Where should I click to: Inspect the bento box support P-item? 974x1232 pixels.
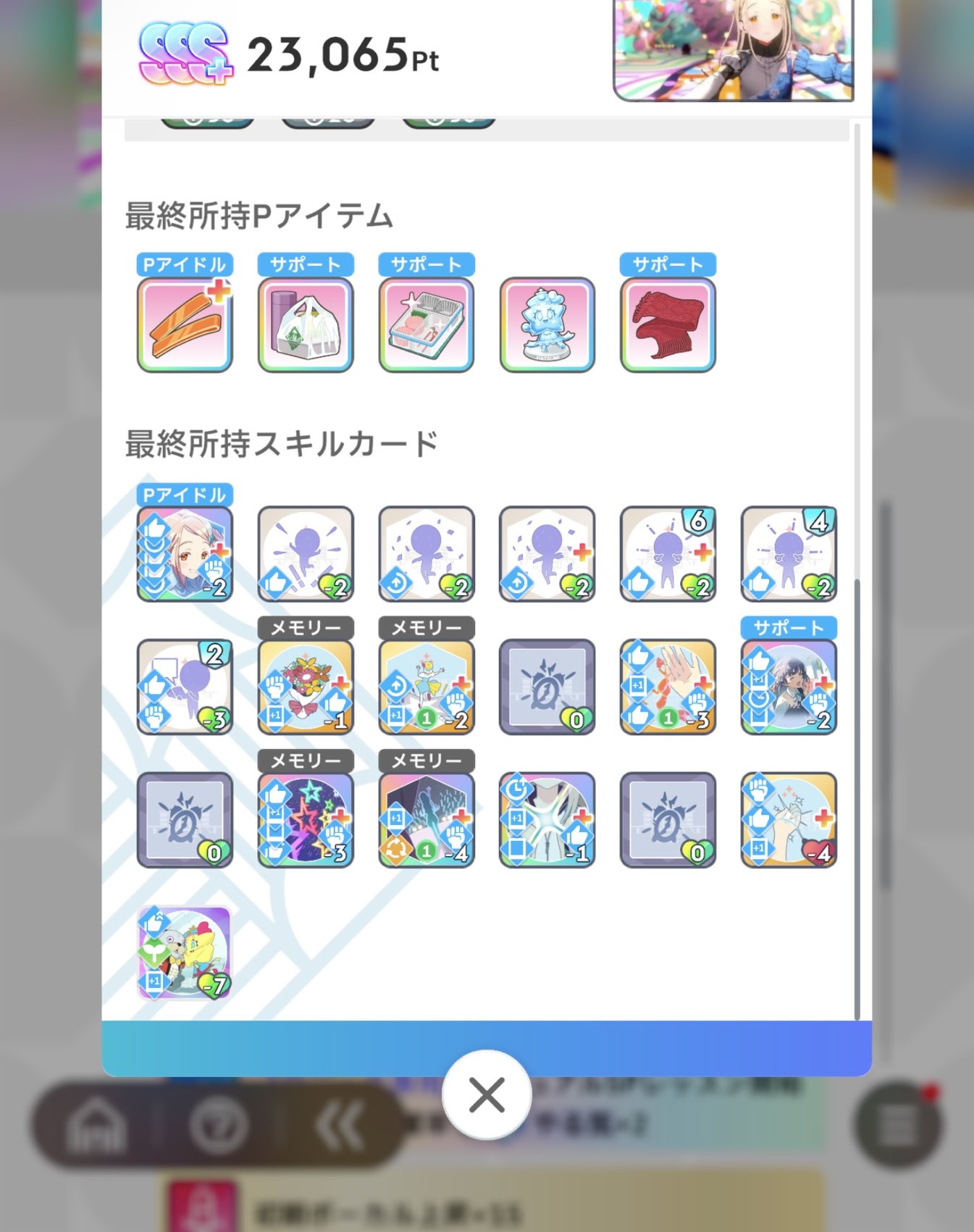point(427,324)
